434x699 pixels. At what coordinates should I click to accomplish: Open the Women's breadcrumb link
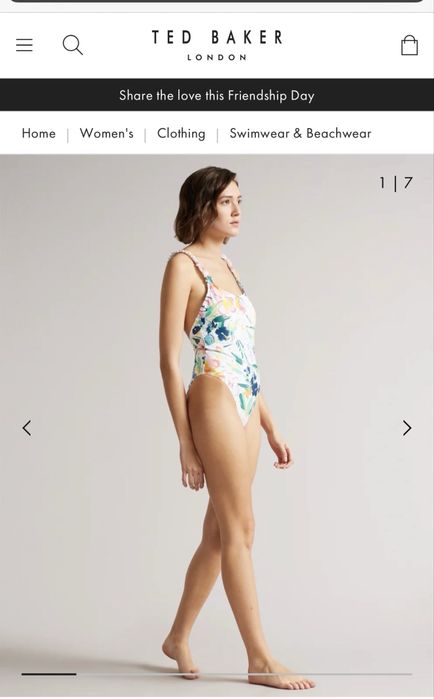(x=106, y=133)
